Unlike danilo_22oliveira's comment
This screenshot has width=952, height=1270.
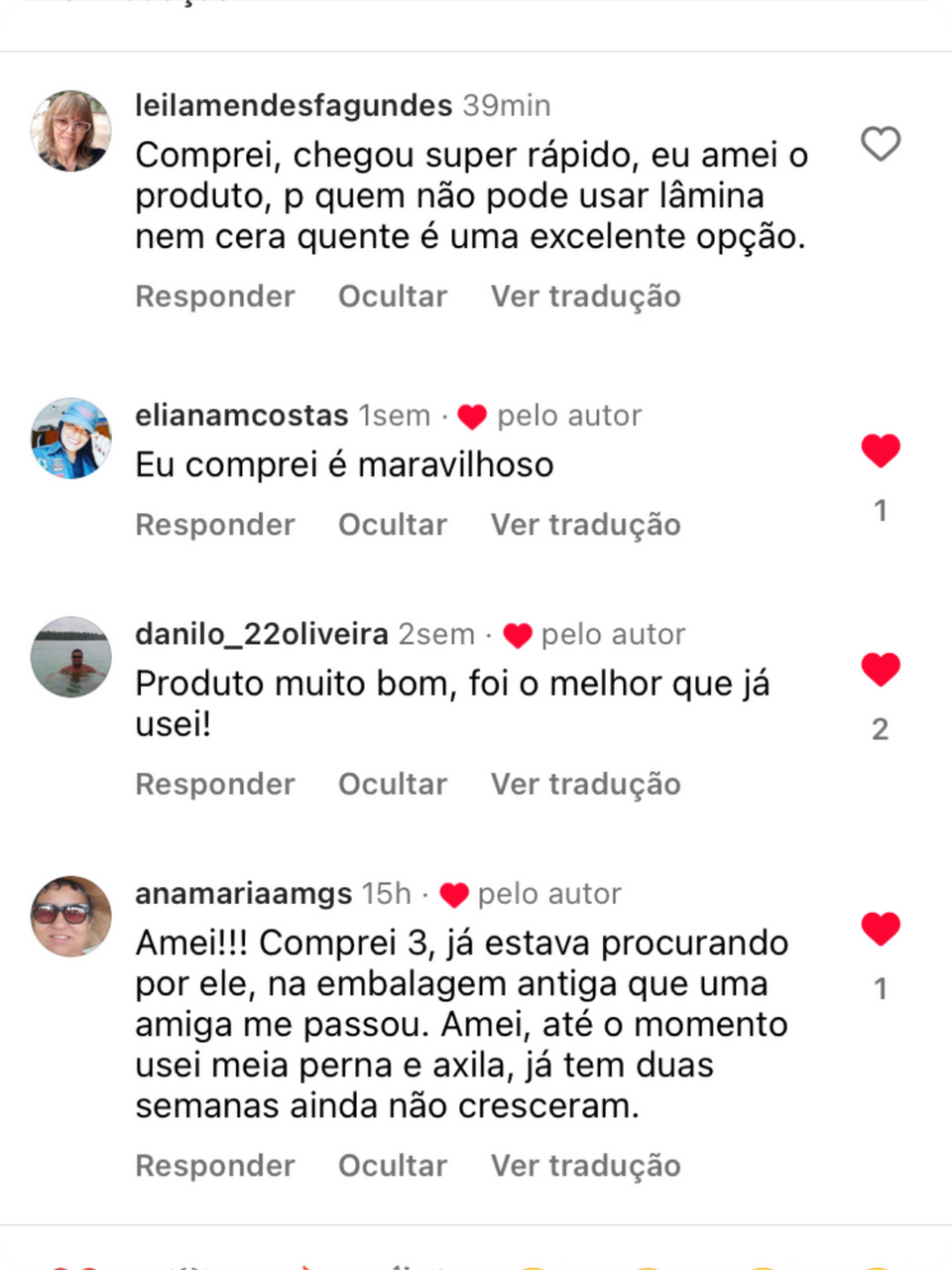[x=880, y=670]
